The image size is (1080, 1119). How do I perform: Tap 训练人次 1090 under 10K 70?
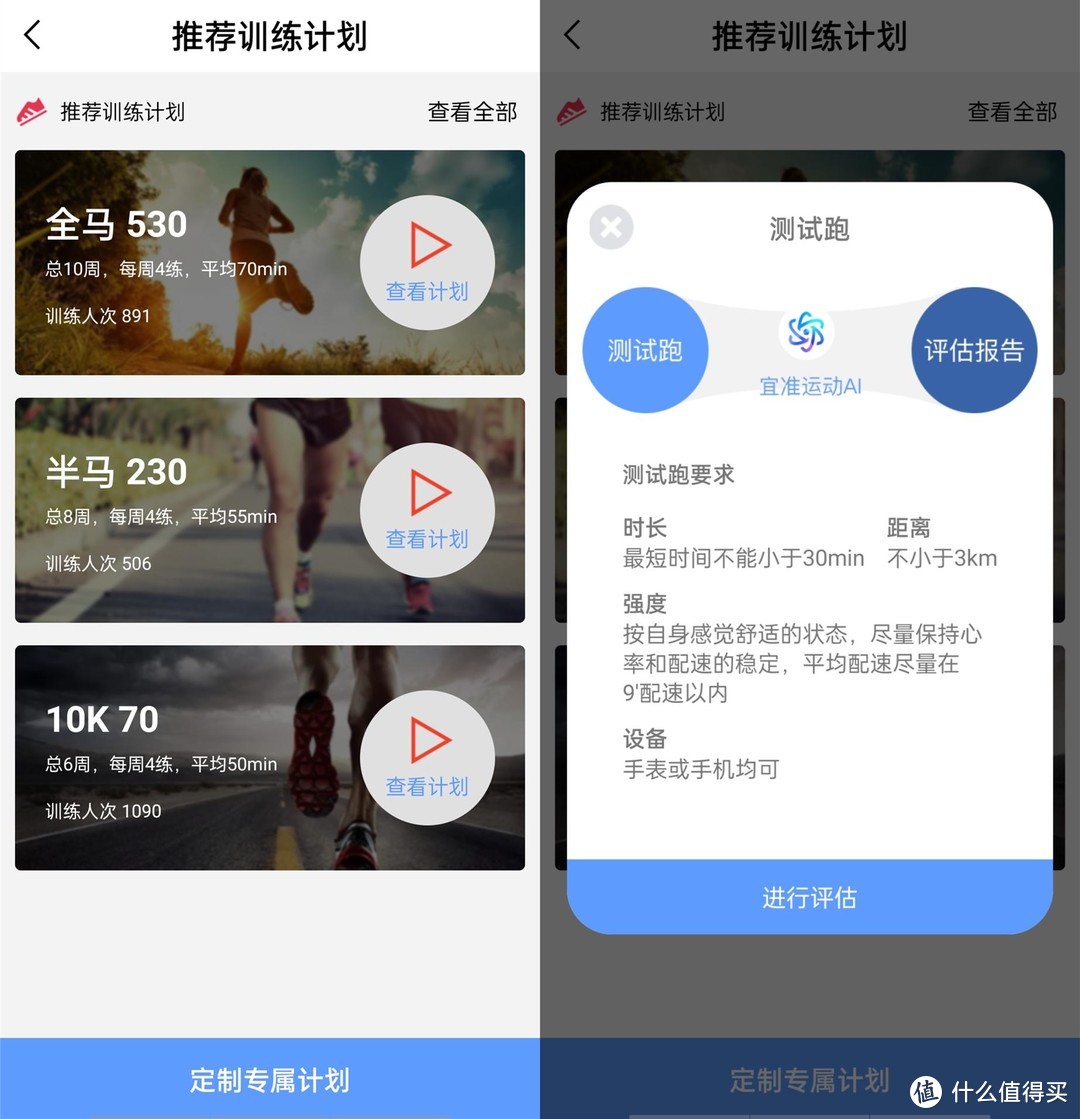(102, 811)
